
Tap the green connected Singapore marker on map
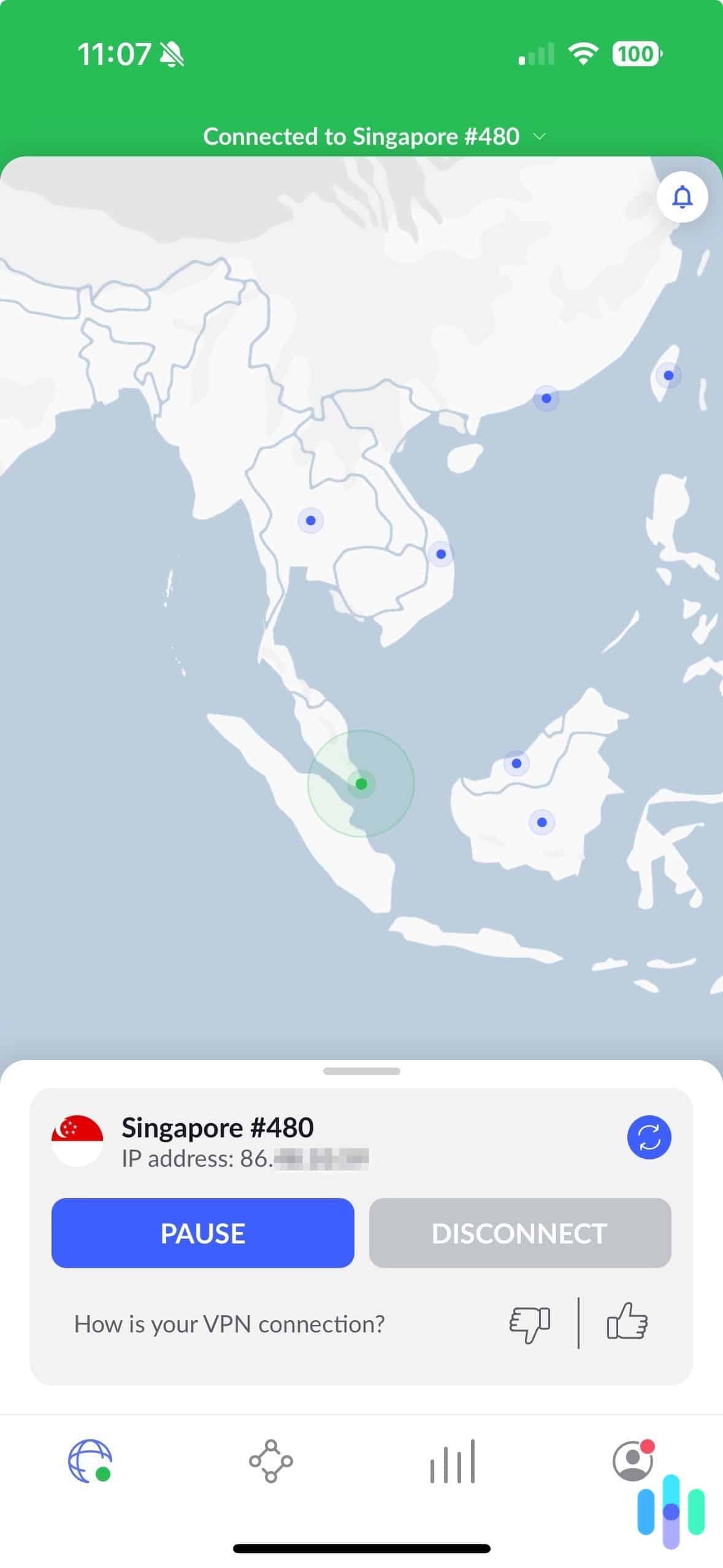click(x=361, y=783)
